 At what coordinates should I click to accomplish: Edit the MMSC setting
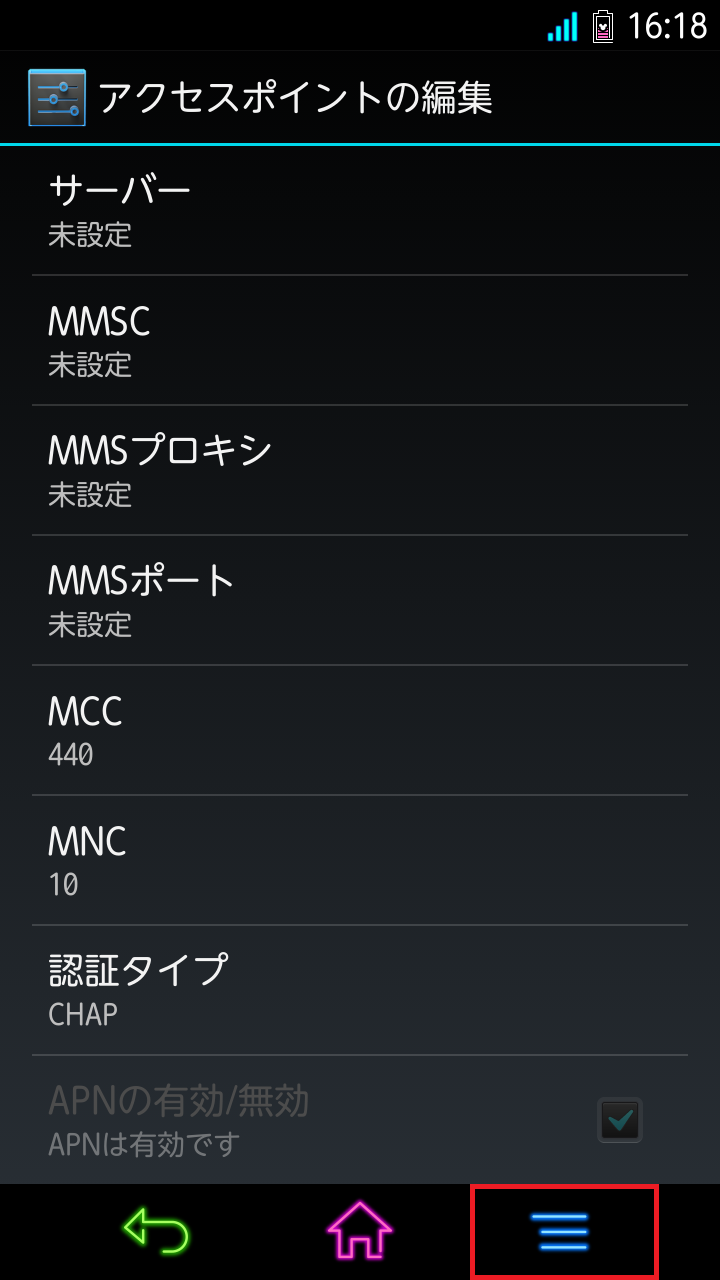(x=360, y=340)
